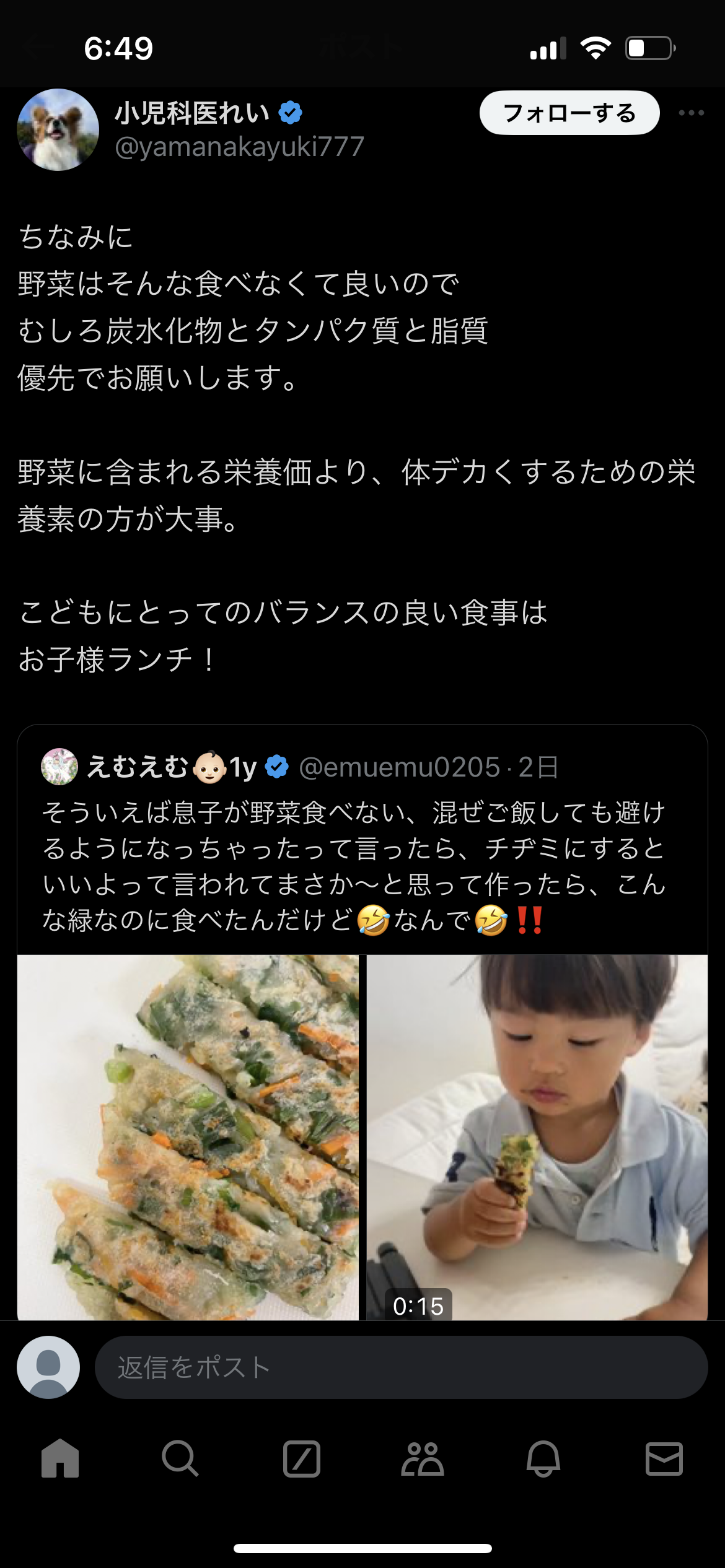Image resolution: width=725 pixels, height=1568 pixels.
Task: Open the notifications bell tab
Action: point(543,1458)
